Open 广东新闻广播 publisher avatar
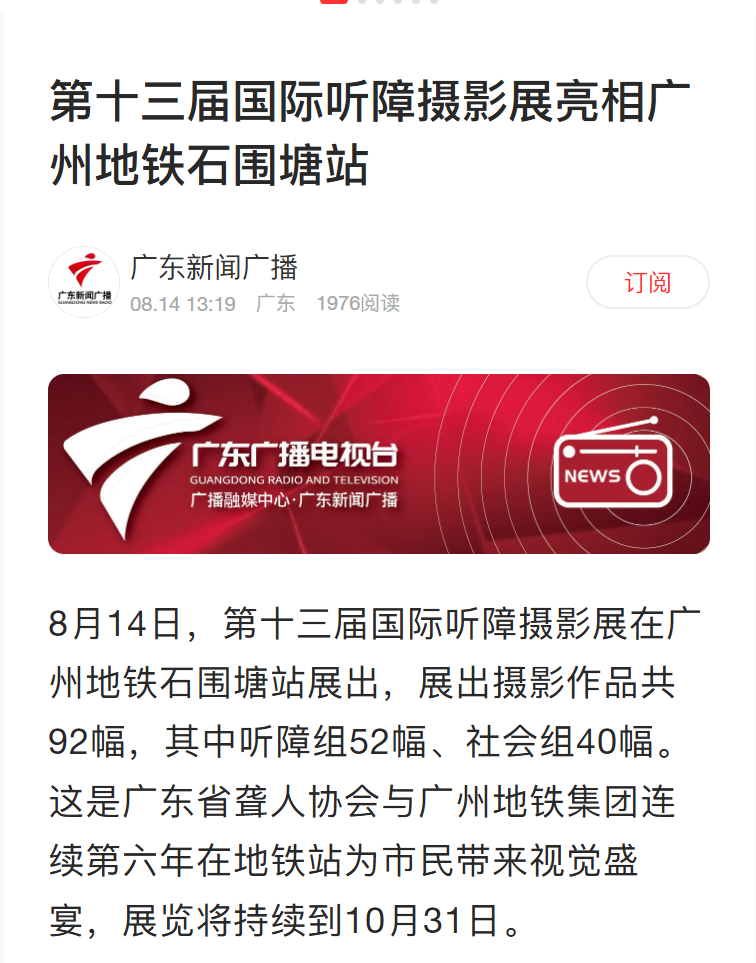This screenshot has height=963, width=756. point(84,282)
